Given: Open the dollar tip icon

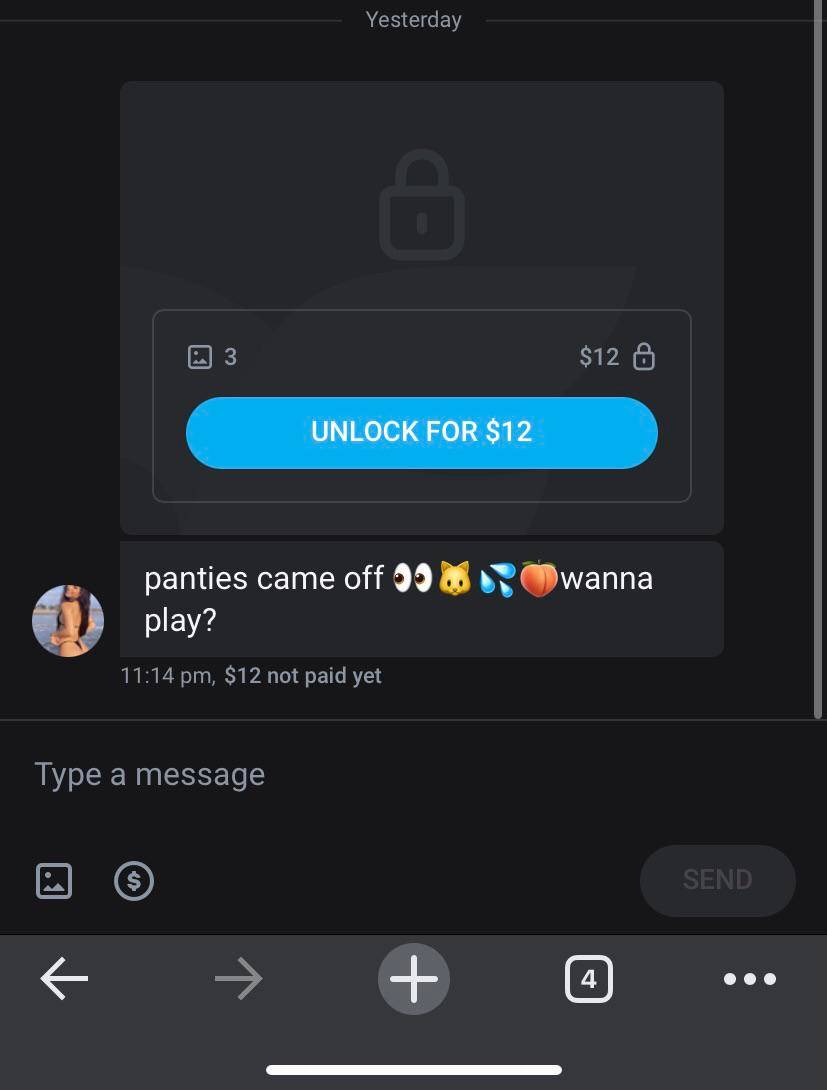Looking at the screenshot, I should [x=134, y=880].
